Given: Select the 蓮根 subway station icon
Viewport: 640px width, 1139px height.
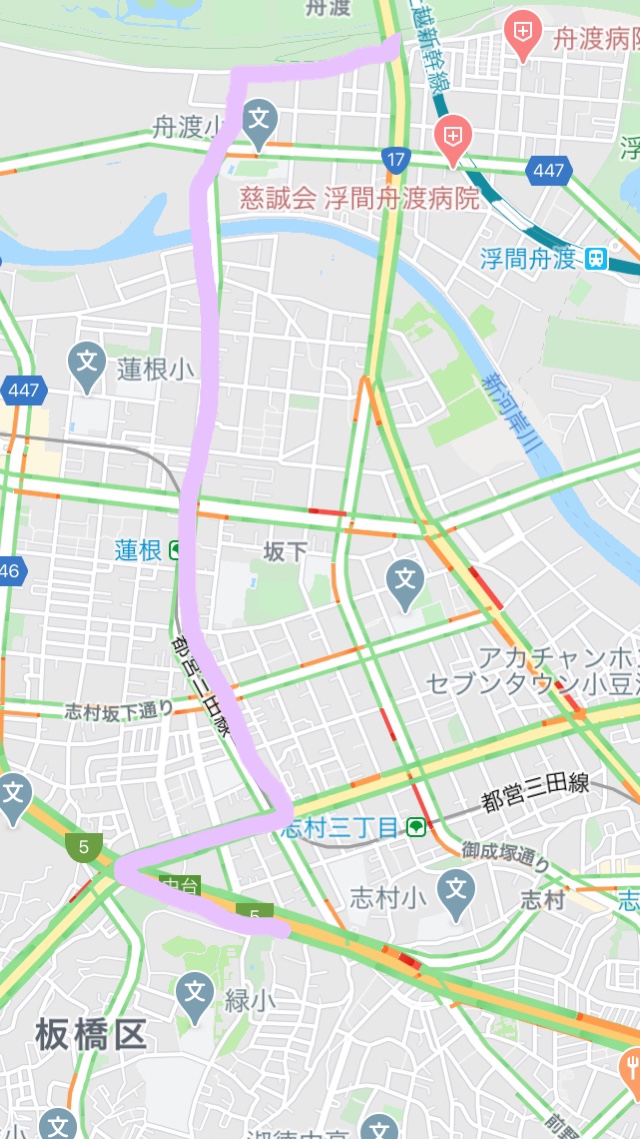Looking at the screenshot, I should (175, 550).
